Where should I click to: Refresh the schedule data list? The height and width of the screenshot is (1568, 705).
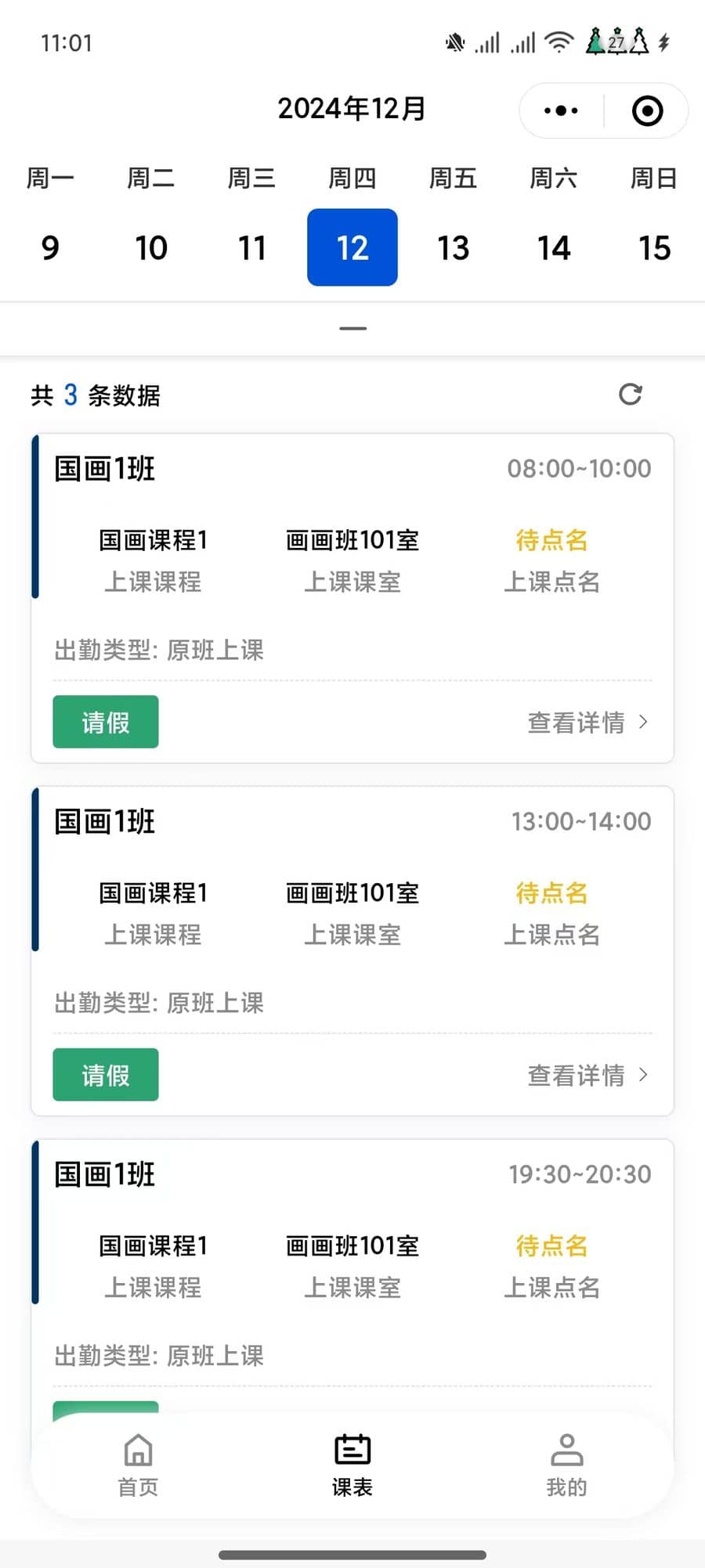[x=631, y=395]
